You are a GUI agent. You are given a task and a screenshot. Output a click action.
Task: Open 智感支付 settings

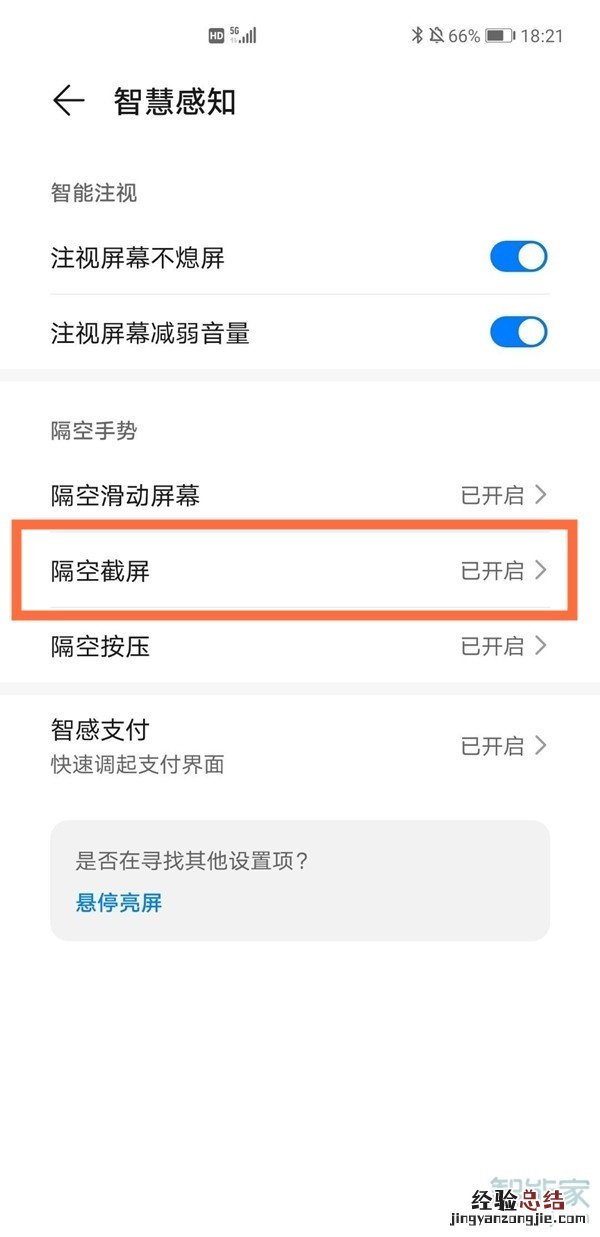(300, 745)
